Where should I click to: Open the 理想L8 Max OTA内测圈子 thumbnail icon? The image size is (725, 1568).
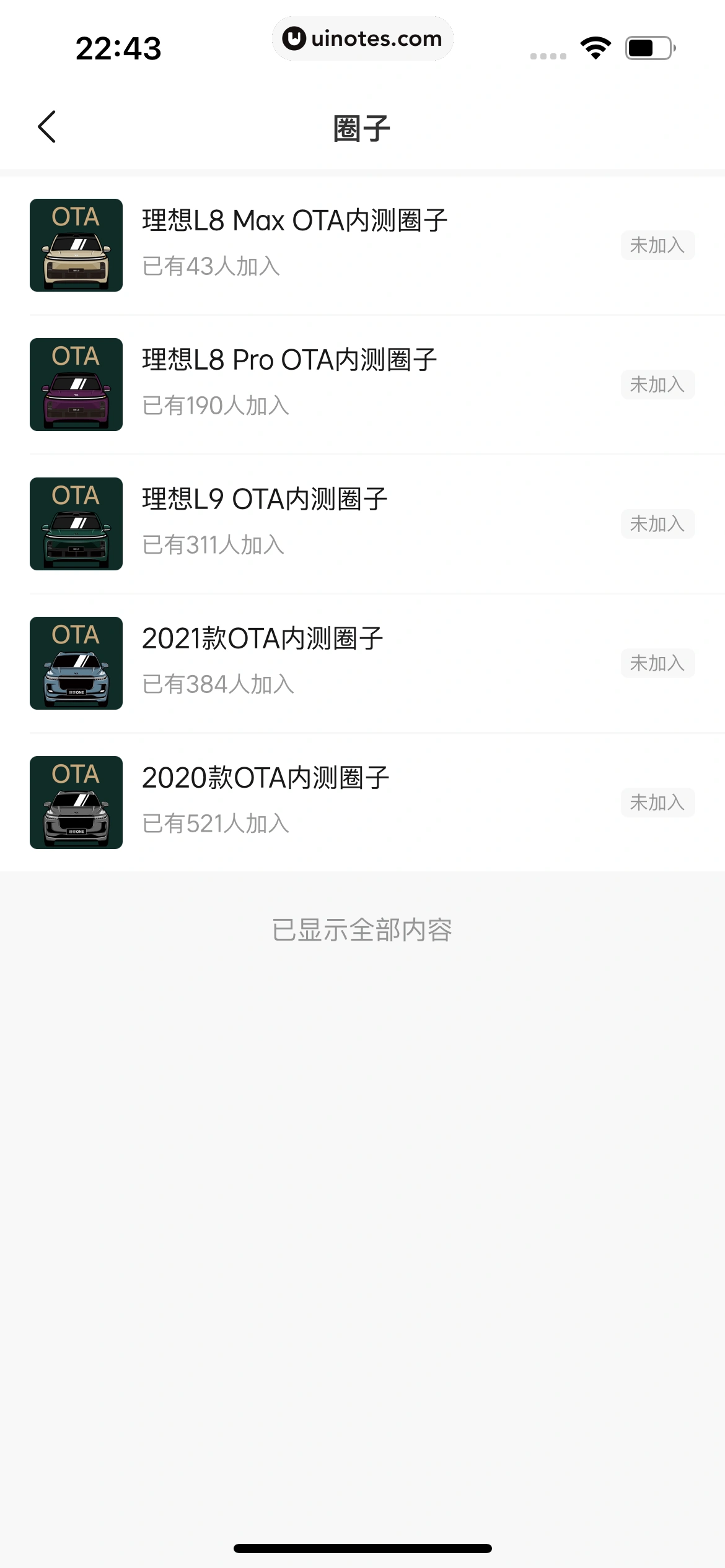76,245
